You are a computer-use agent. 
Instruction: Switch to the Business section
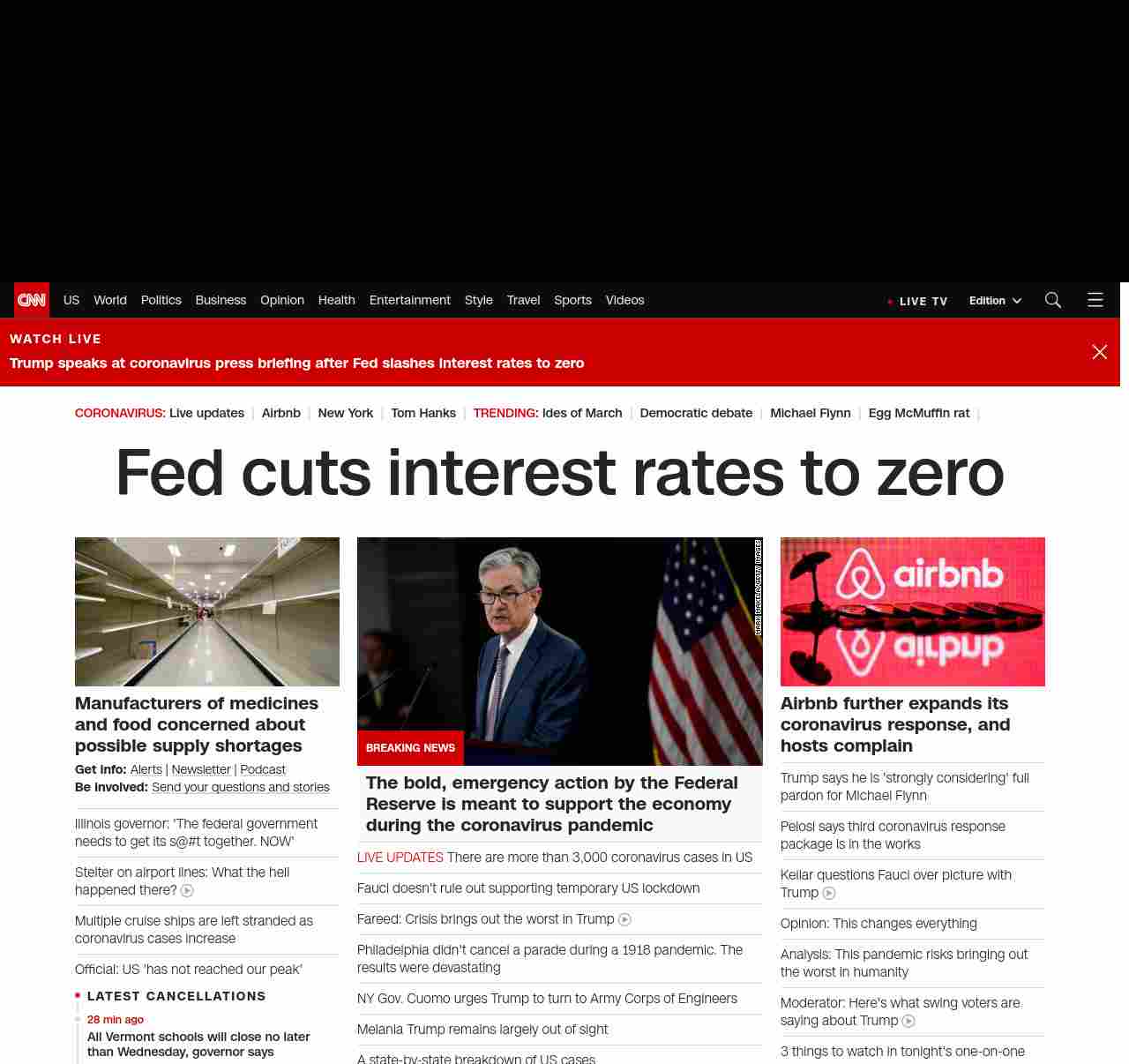221,300
